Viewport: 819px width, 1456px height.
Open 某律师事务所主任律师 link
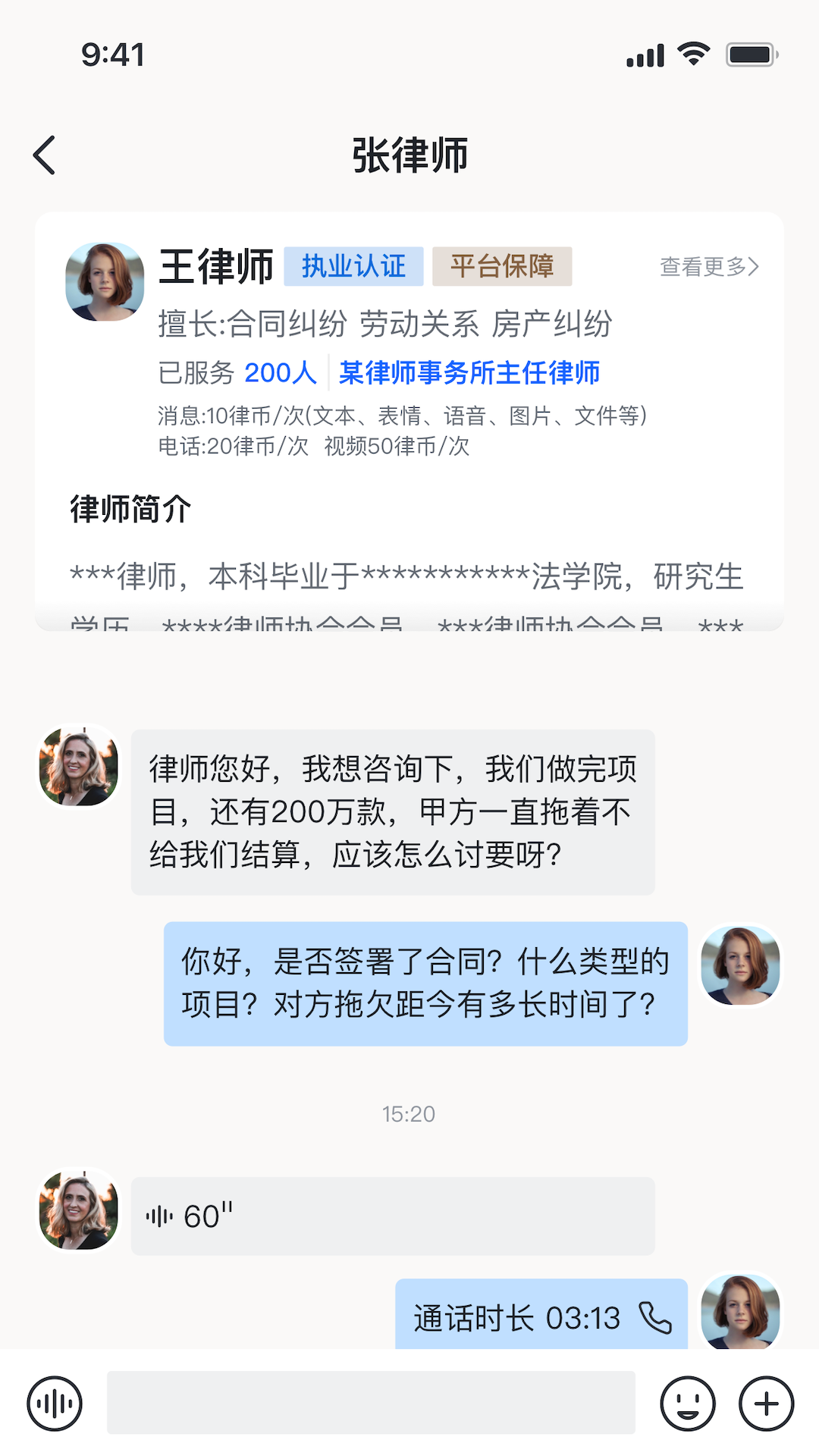tap(470, 372)
